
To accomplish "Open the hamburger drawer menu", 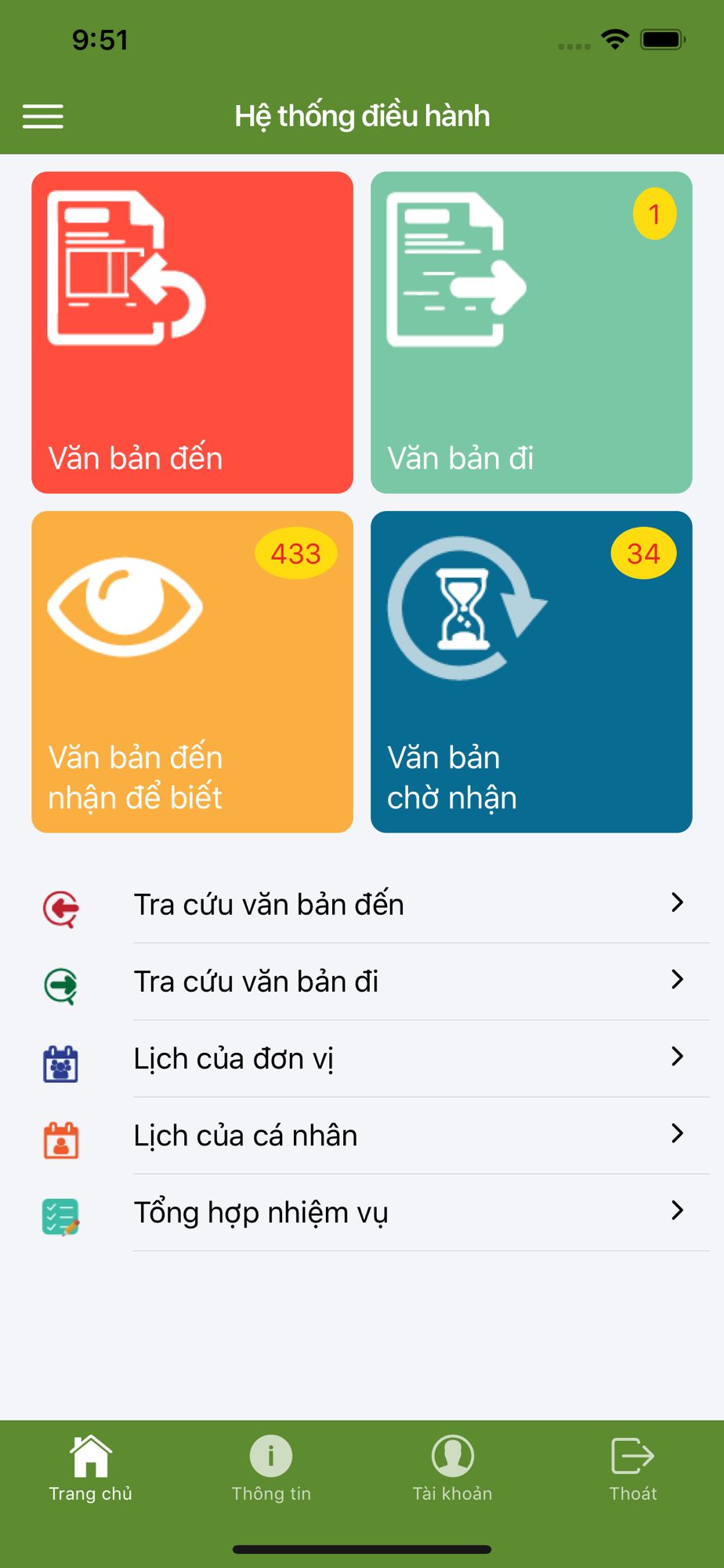I will 43,116.
